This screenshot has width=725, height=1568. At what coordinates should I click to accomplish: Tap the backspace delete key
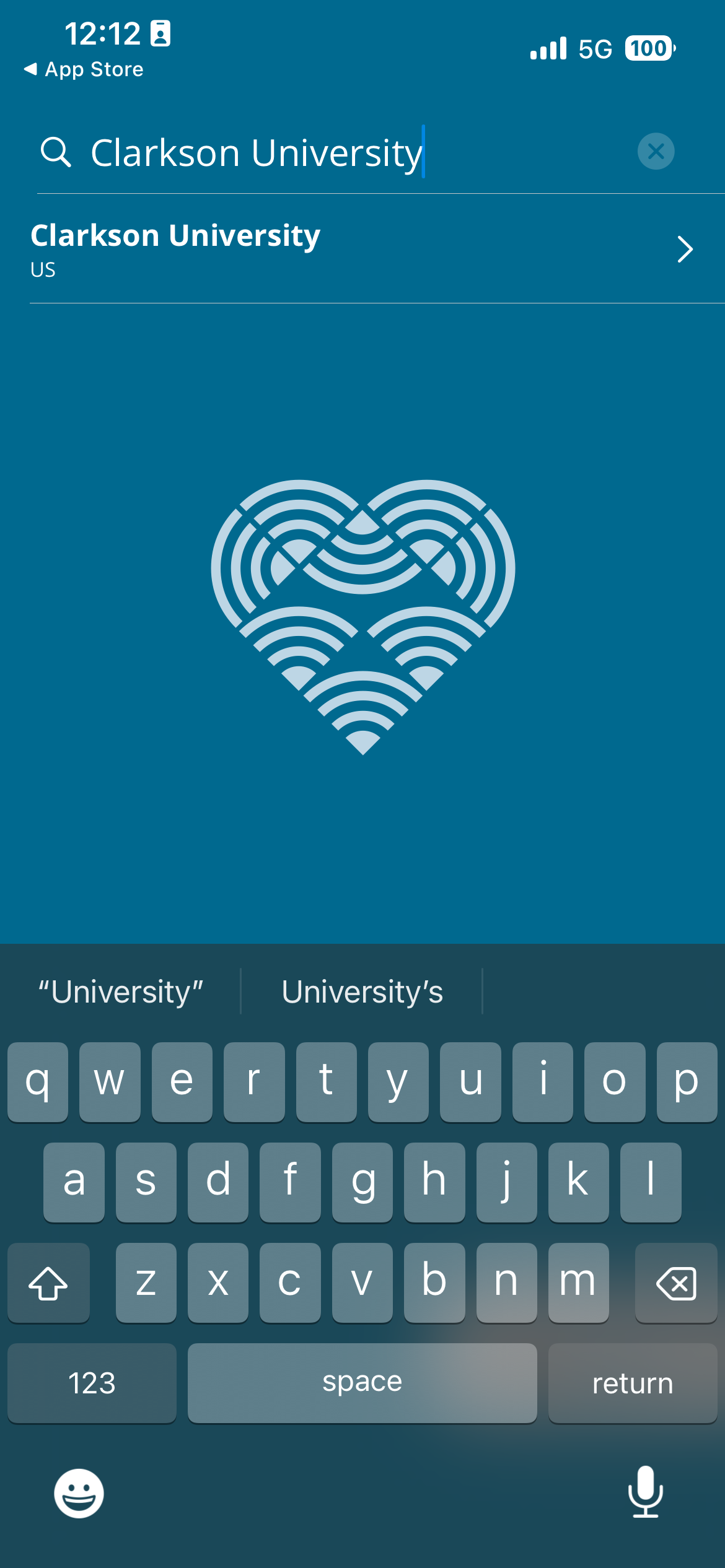point(675,1283)
